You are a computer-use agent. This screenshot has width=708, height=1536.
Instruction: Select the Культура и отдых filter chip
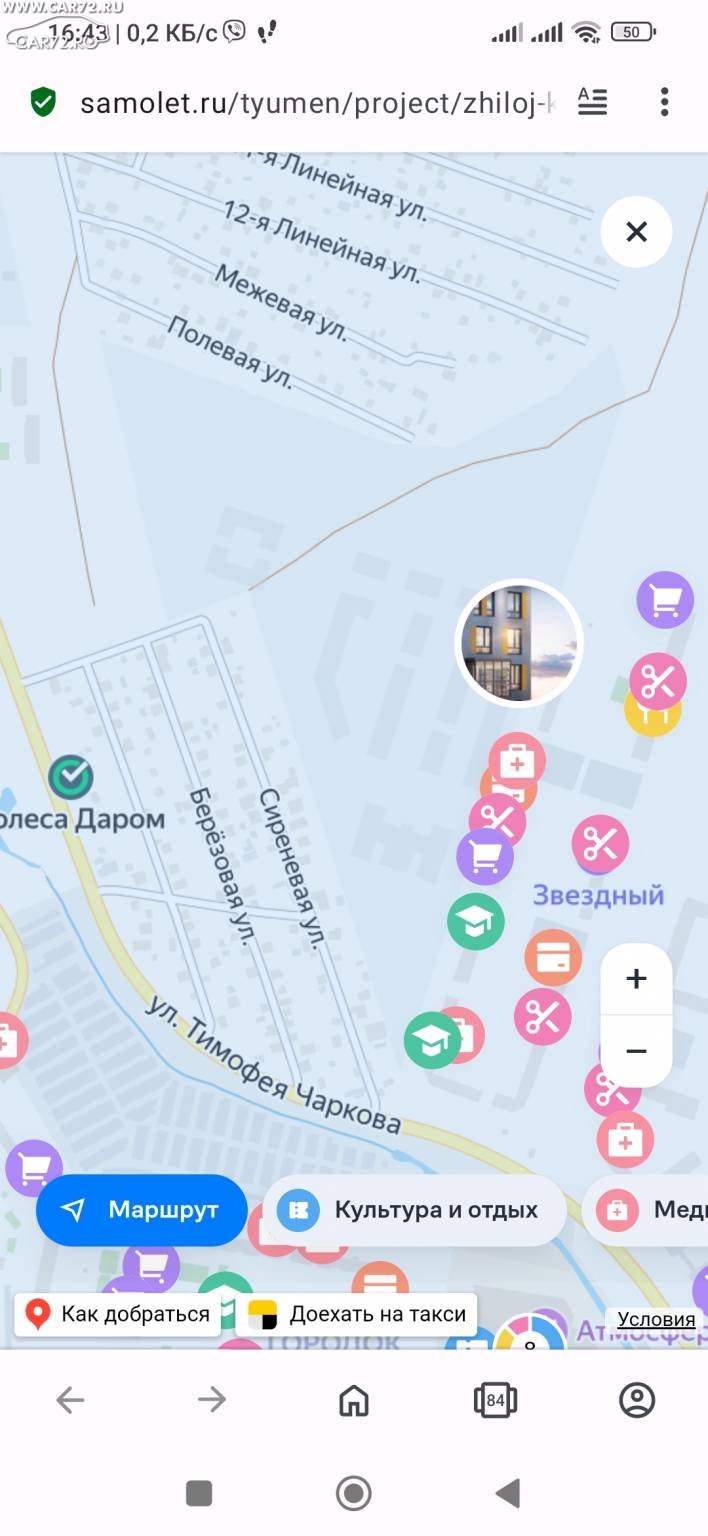click(414, 1210)
